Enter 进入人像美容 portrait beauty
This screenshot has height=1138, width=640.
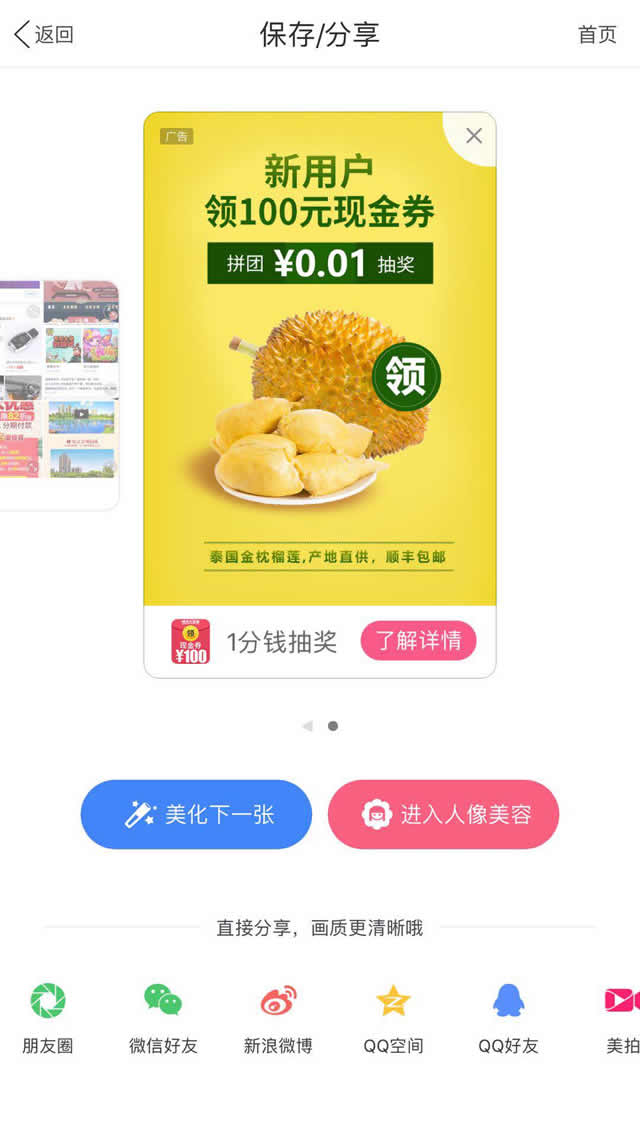click(443, 814)
